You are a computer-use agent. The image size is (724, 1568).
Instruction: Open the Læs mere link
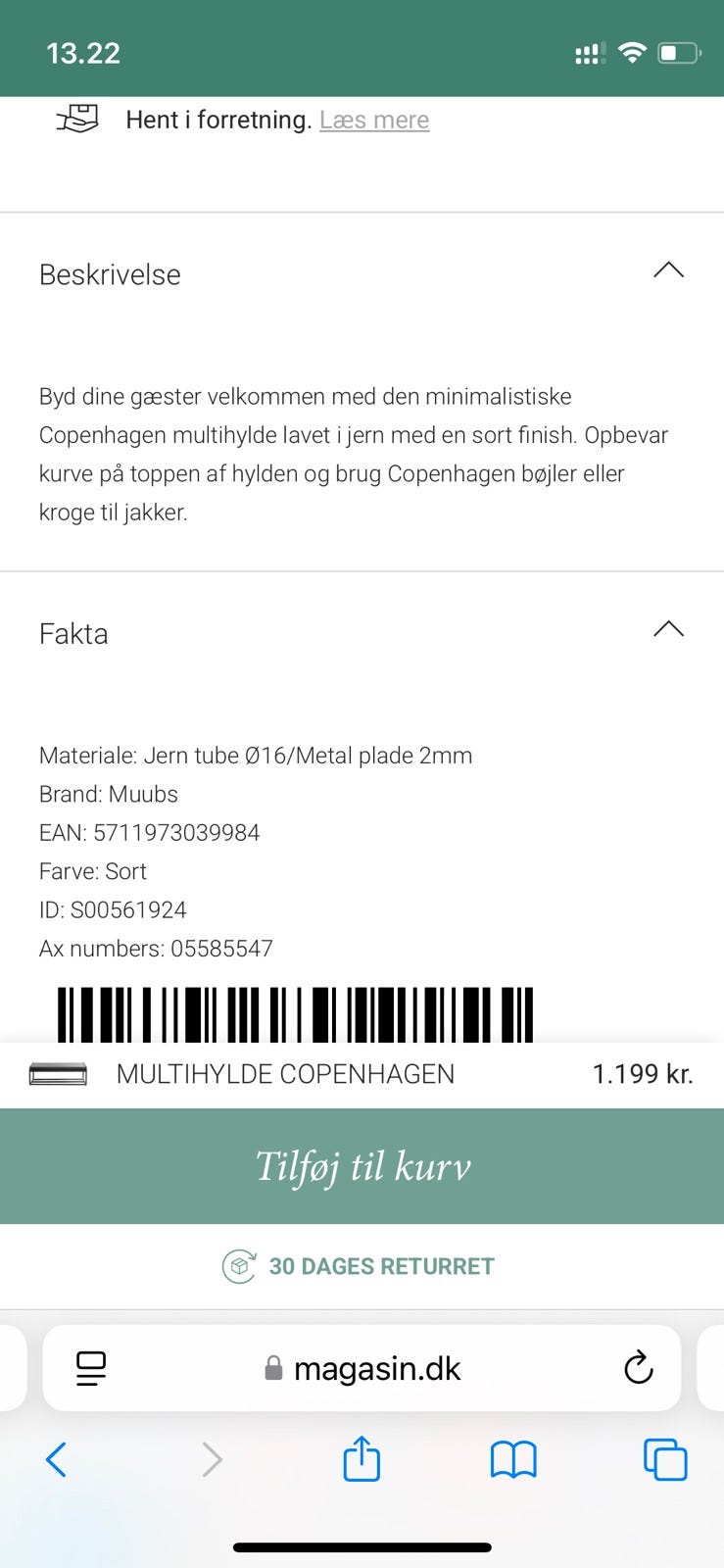click(x=374, y=119)
